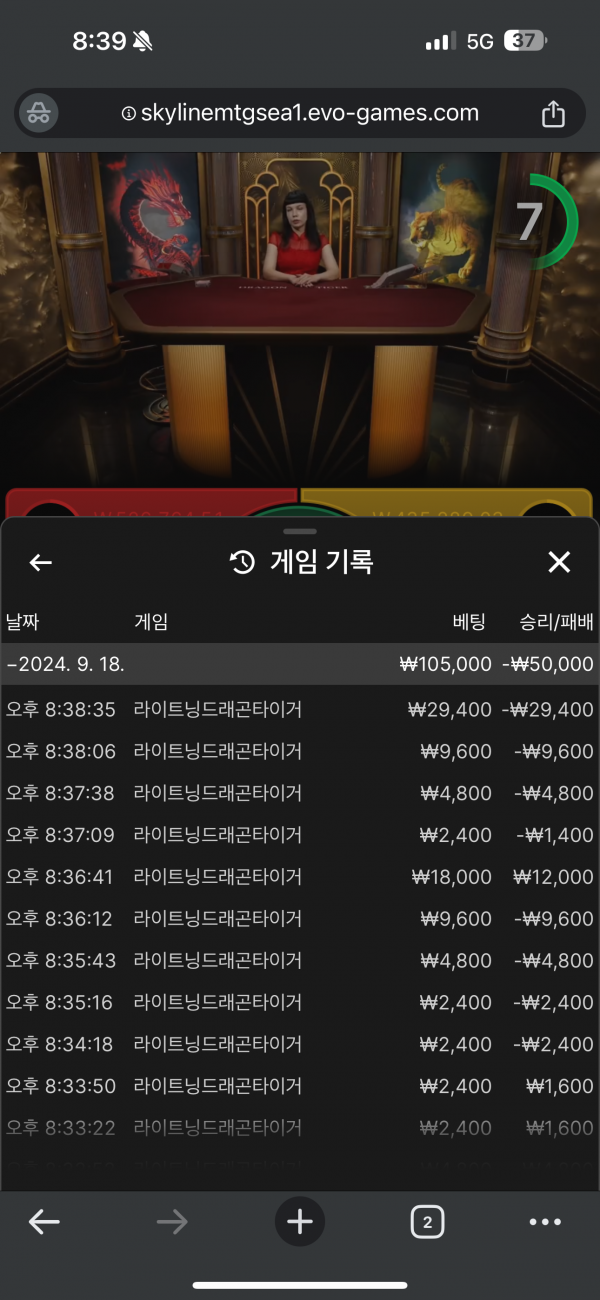600x1300 pixels.
Task: Open the 8:36:12 game record
Action: 300,919
